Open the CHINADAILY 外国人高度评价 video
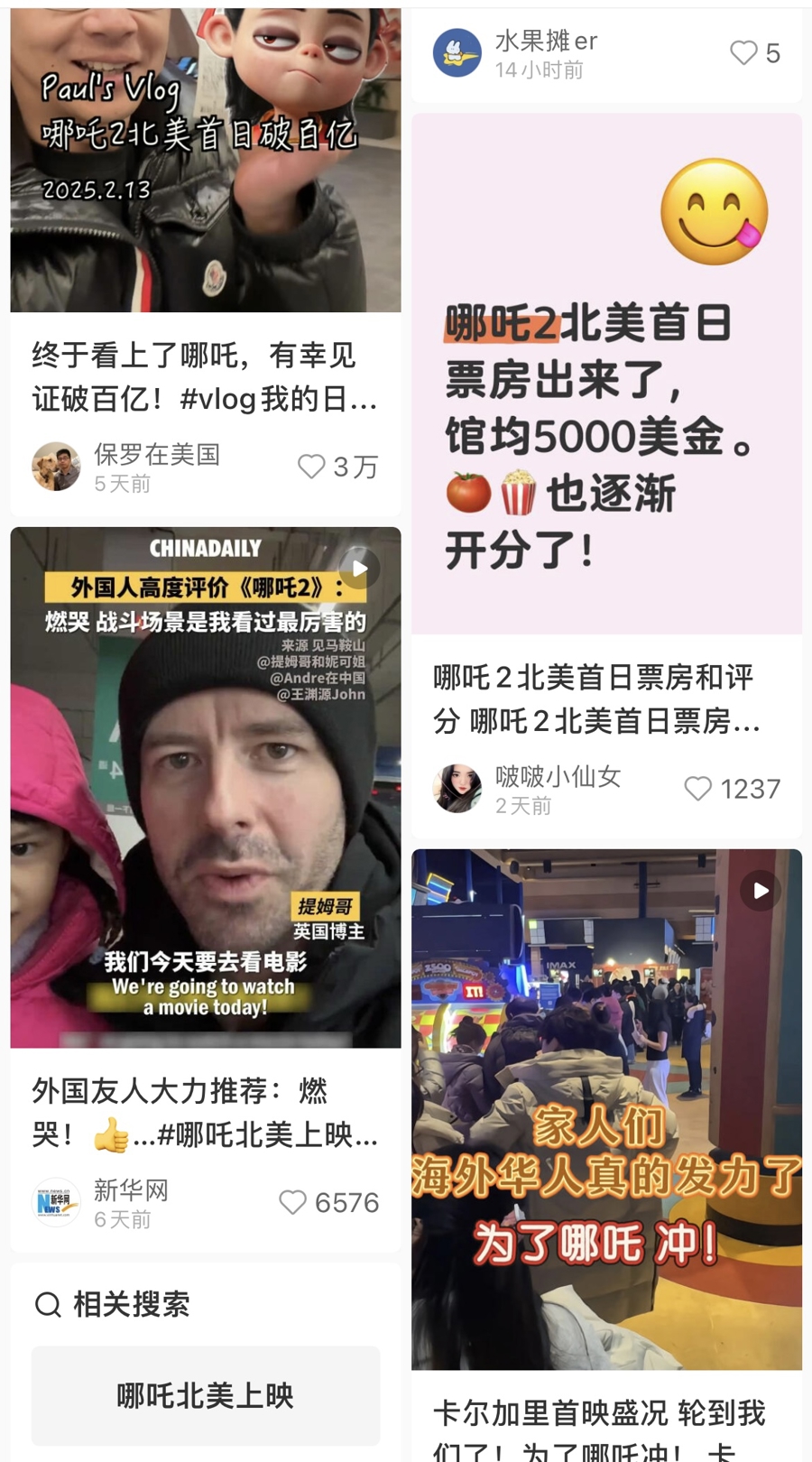 (206, 787)
